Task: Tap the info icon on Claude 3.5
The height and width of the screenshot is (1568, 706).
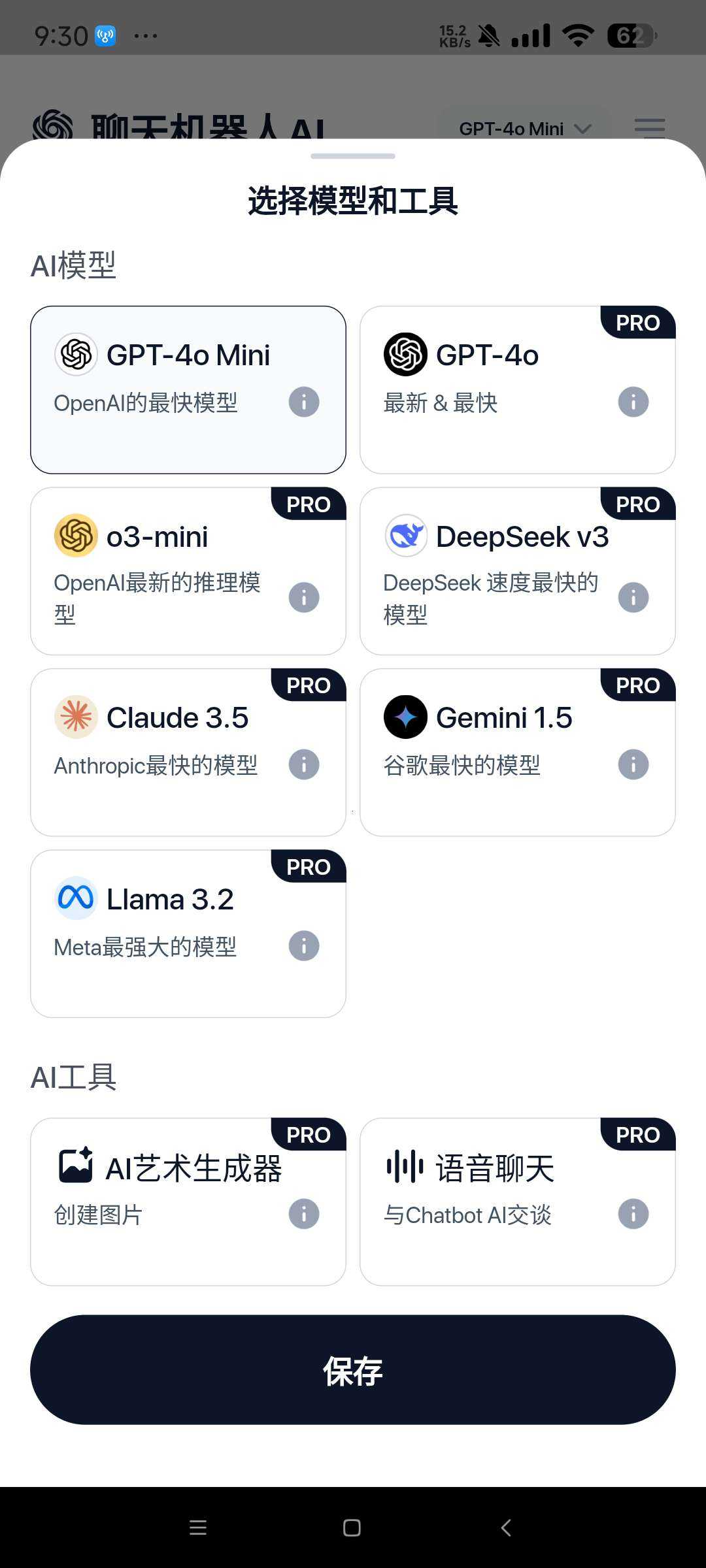Action: (304, 764)
